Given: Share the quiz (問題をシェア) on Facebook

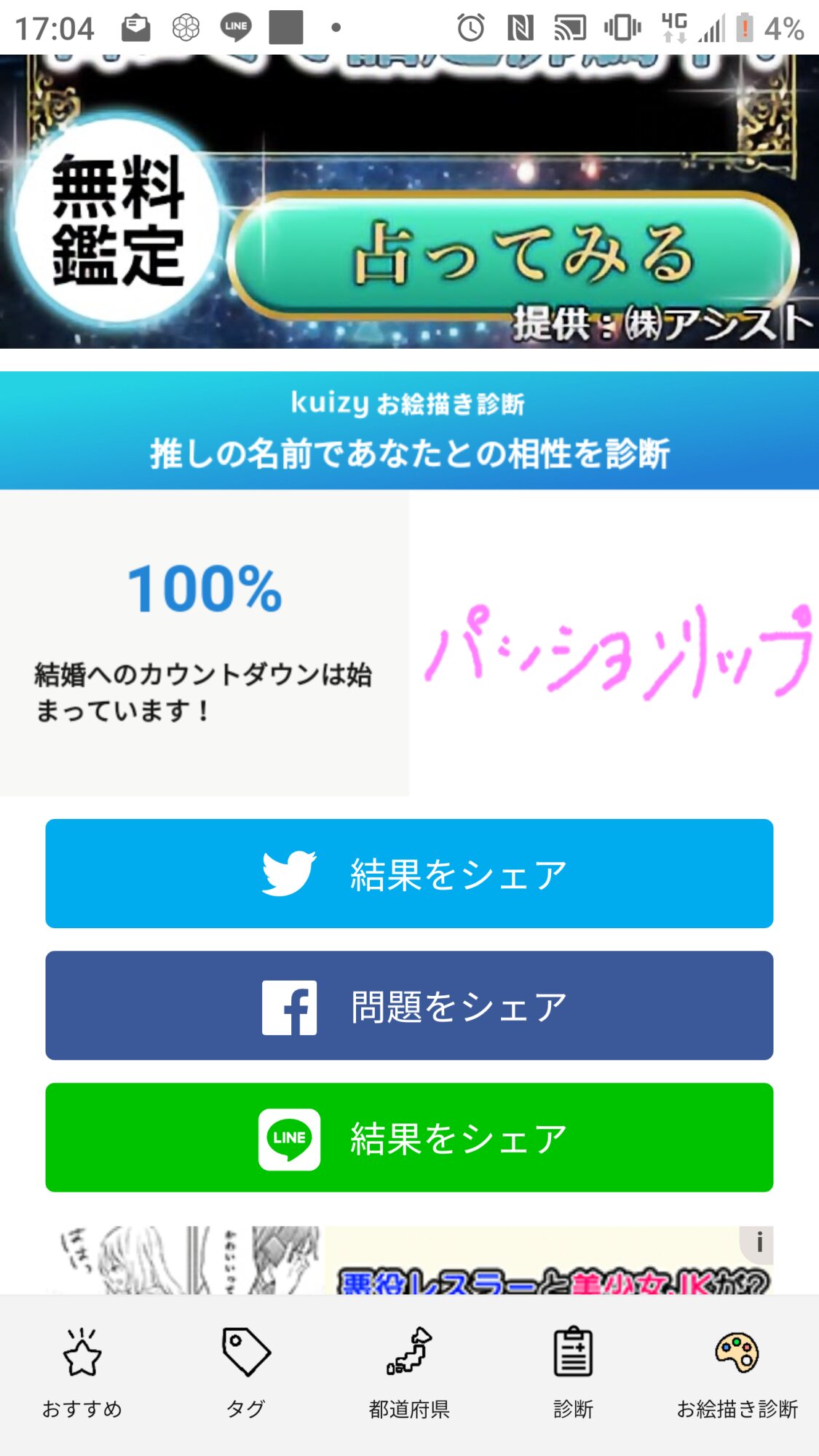Looking at the screenshot, I should [409, 1005].
